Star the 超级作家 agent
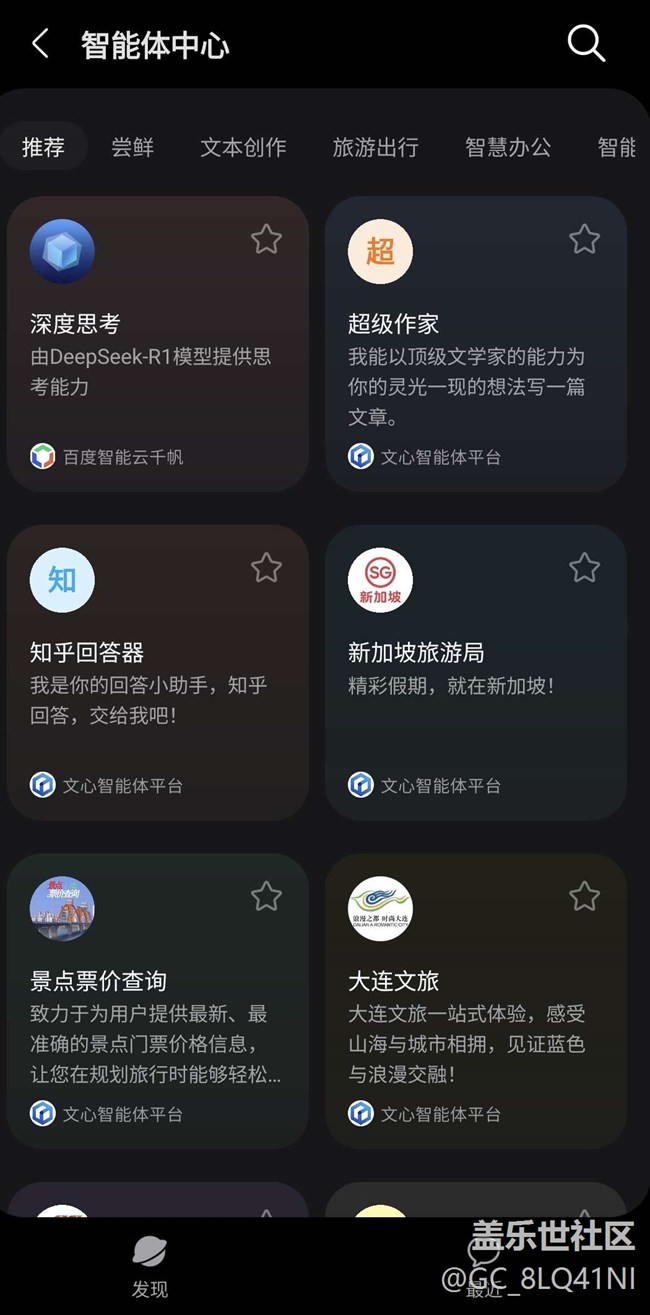Viewport: 650px width, 1315px height. 584,239
